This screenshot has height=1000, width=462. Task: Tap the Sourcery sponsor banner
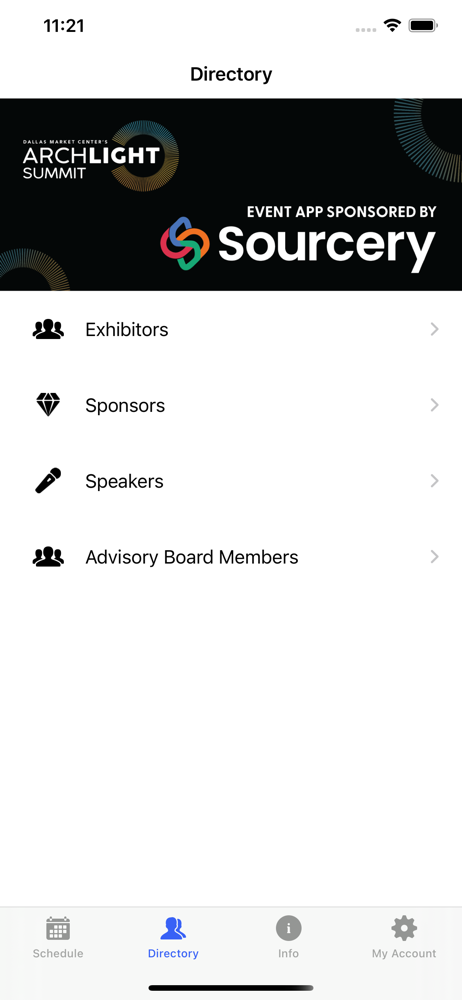[231, 195]
